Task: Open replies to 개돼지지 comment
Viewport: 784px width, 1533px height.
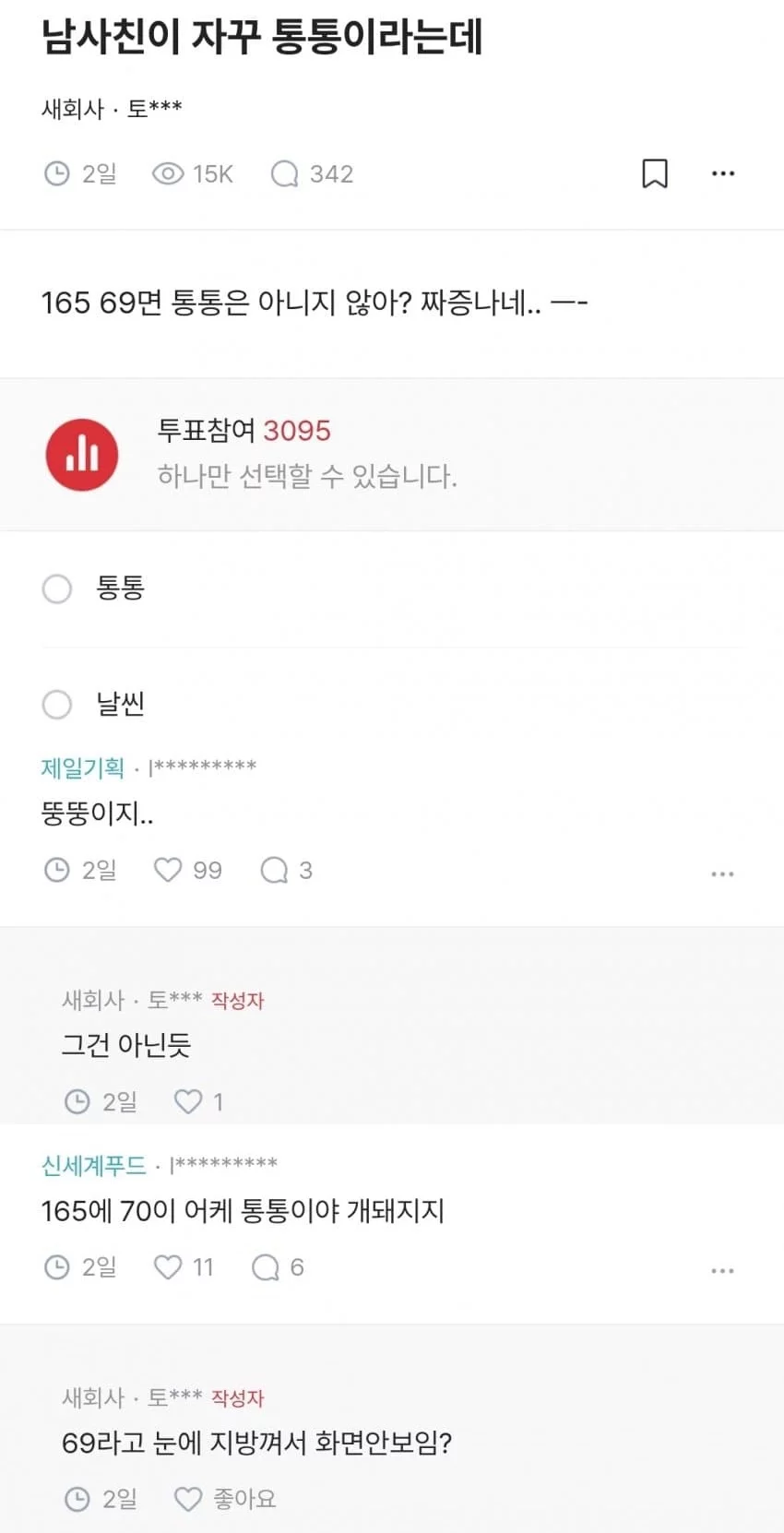Action: (x=266, y=1267)
